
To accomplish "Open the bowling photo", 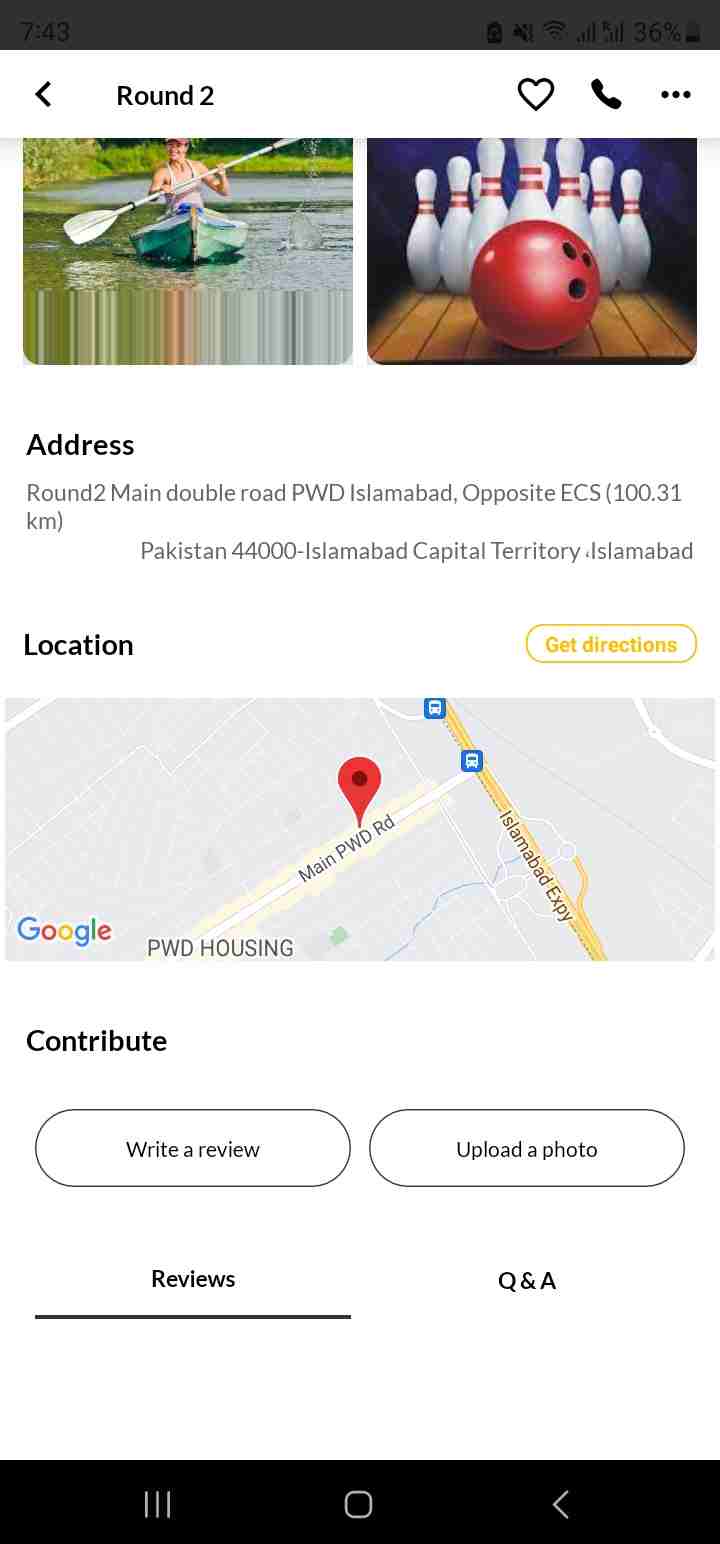I will [x=532, y=251].
